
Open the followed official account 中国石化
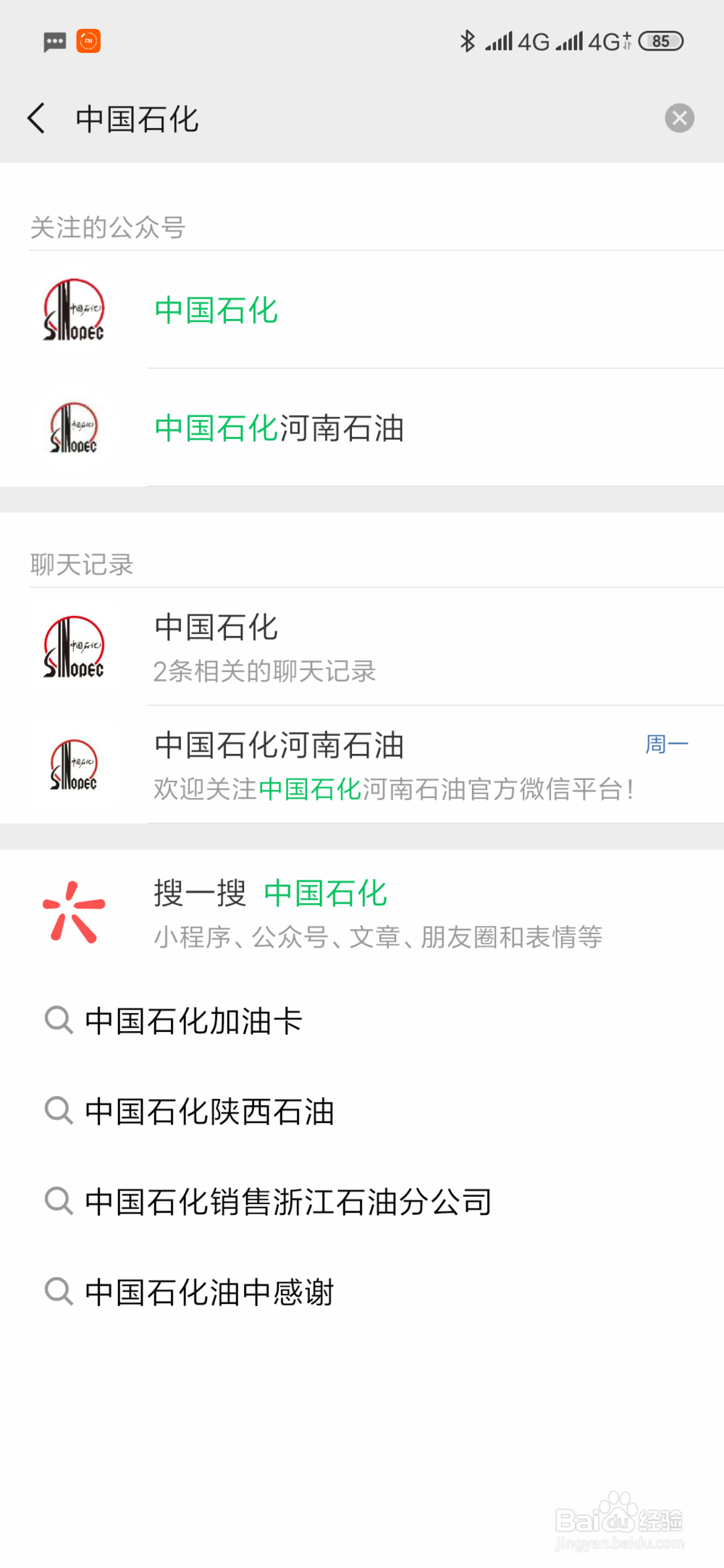pos(362,310)
